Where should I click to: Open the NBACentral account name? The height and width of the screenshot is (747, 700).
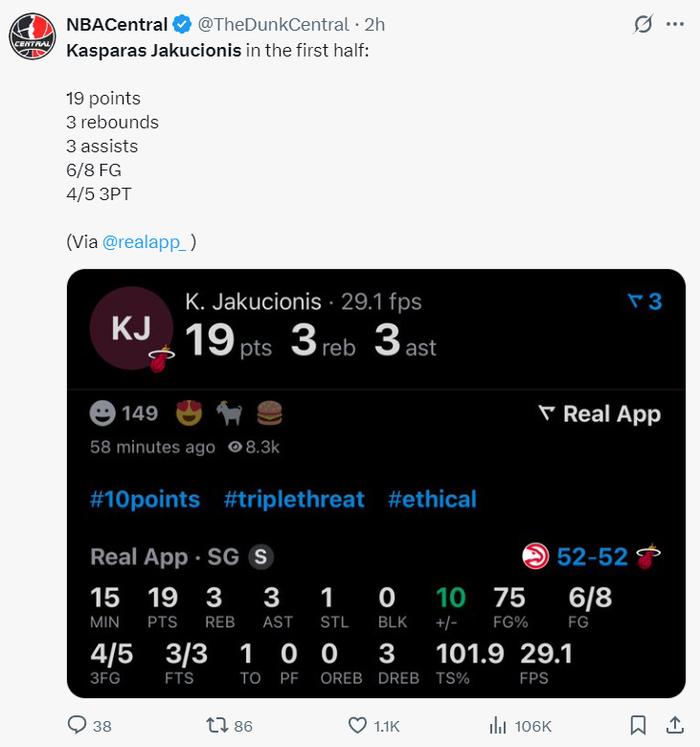116,24
